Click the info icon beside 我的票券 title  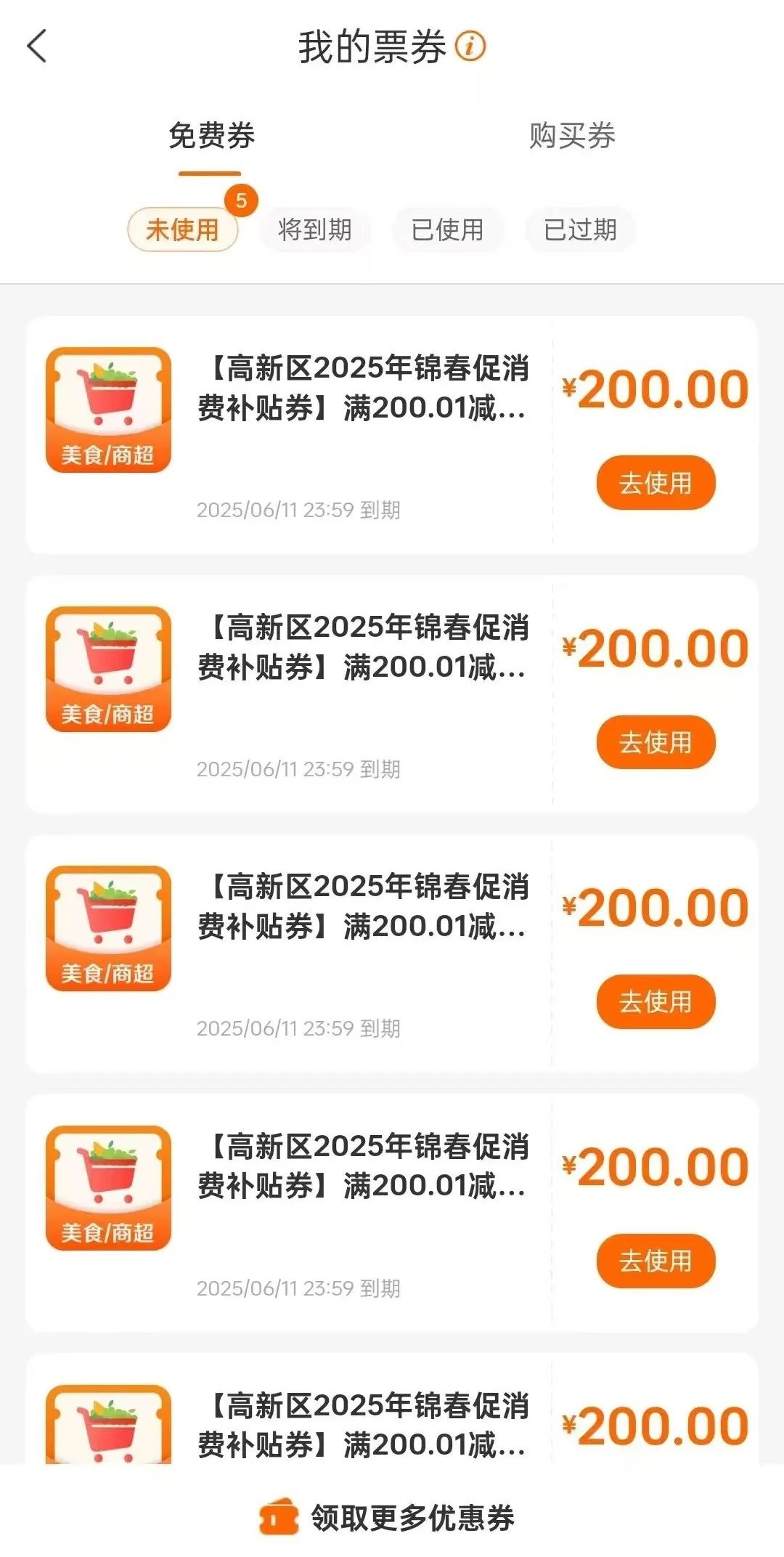pos(471,46)
